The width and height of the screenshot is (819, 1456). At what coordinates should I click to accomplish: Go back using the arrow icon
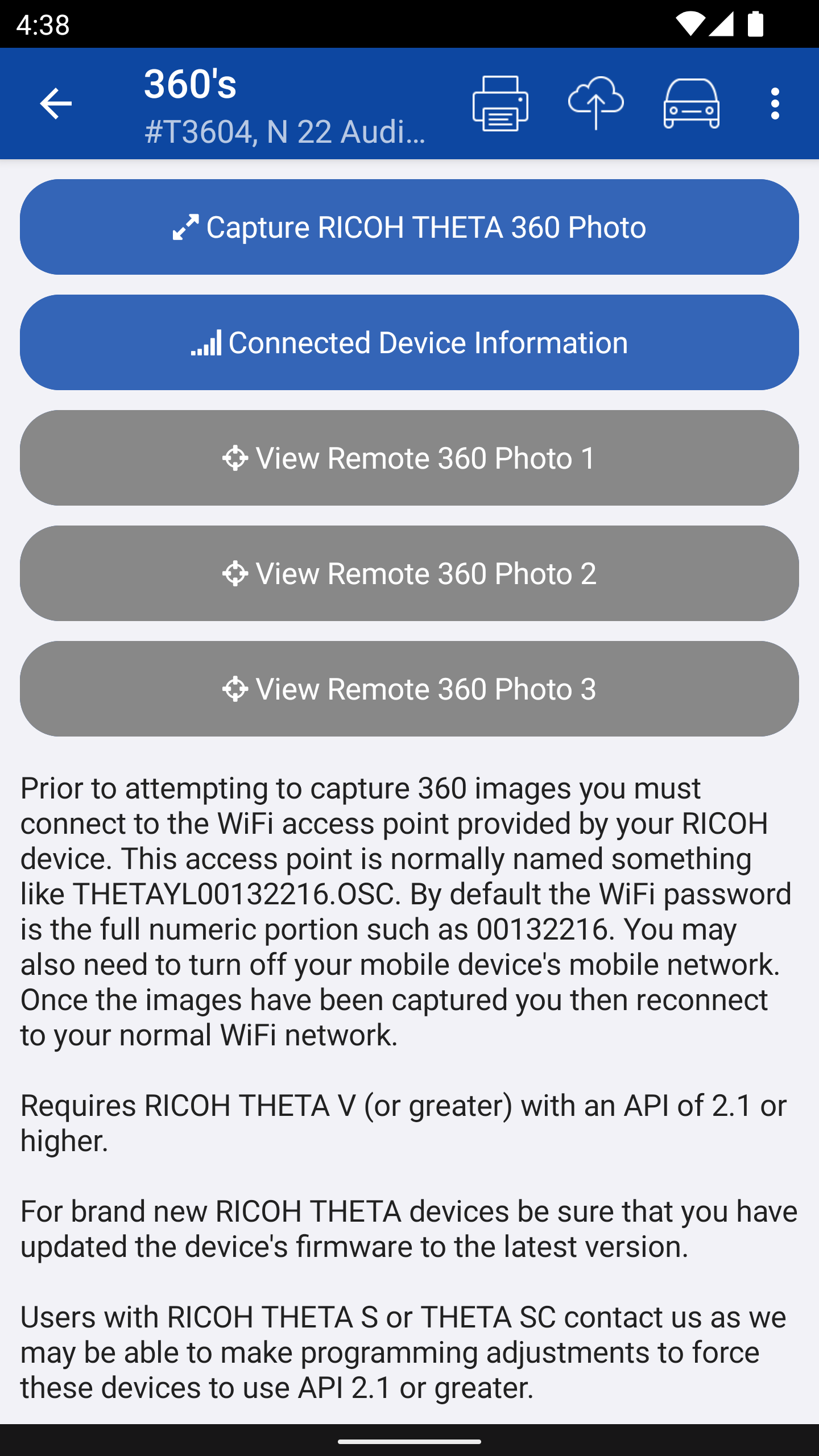[x=56, y=104]
